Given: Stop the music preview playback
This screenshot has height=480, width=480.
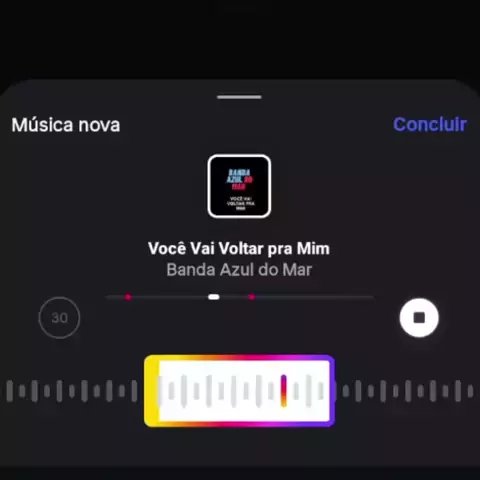Looking at the screenshot, I should (x=419, y=318).
